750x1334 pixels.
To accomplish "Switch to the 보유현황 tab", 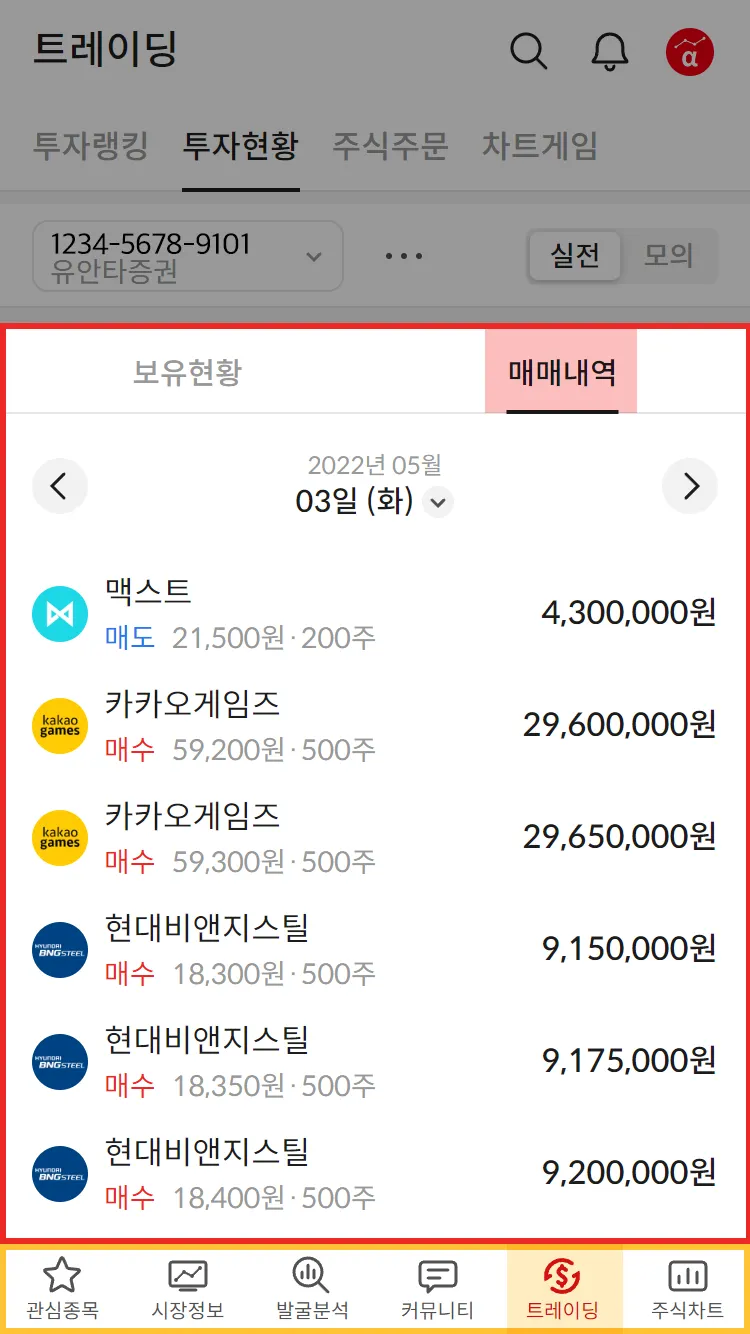I will [x=188, y=373].
